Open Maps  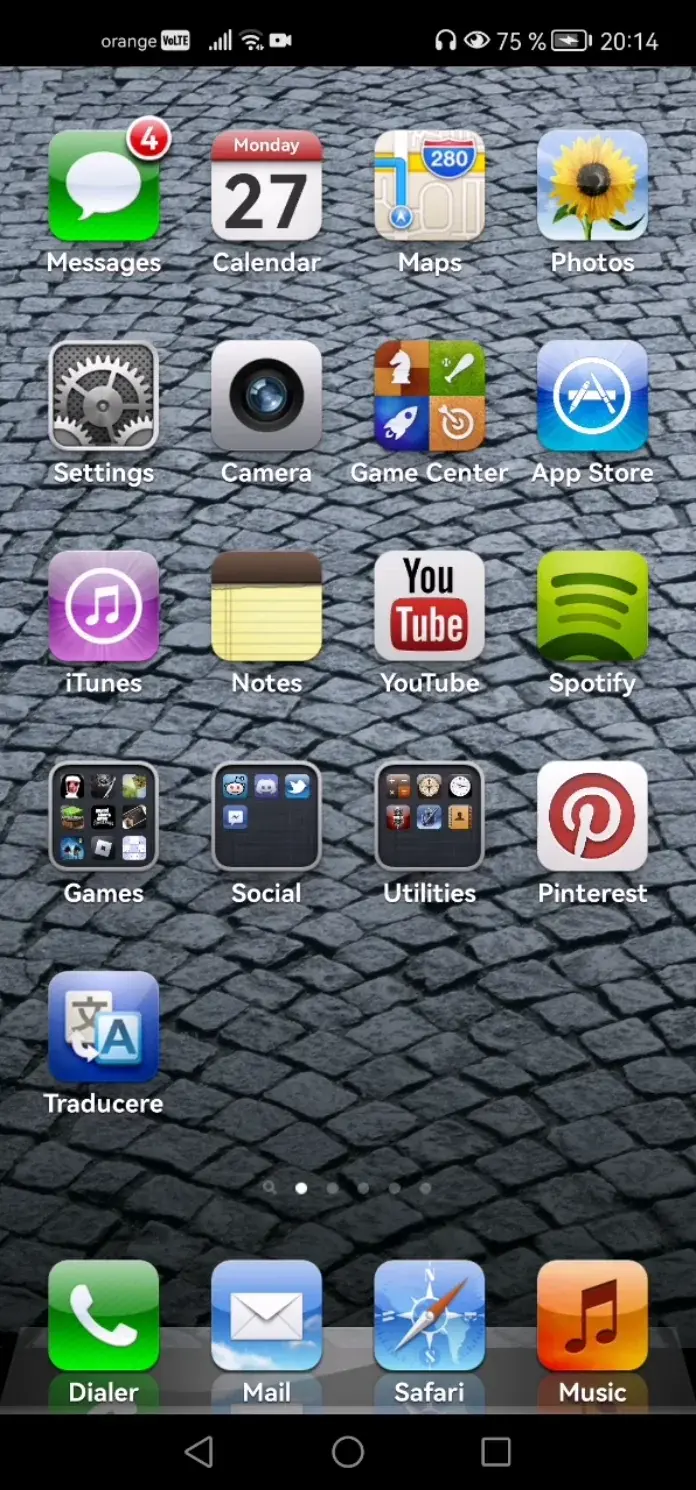point(430,186)
